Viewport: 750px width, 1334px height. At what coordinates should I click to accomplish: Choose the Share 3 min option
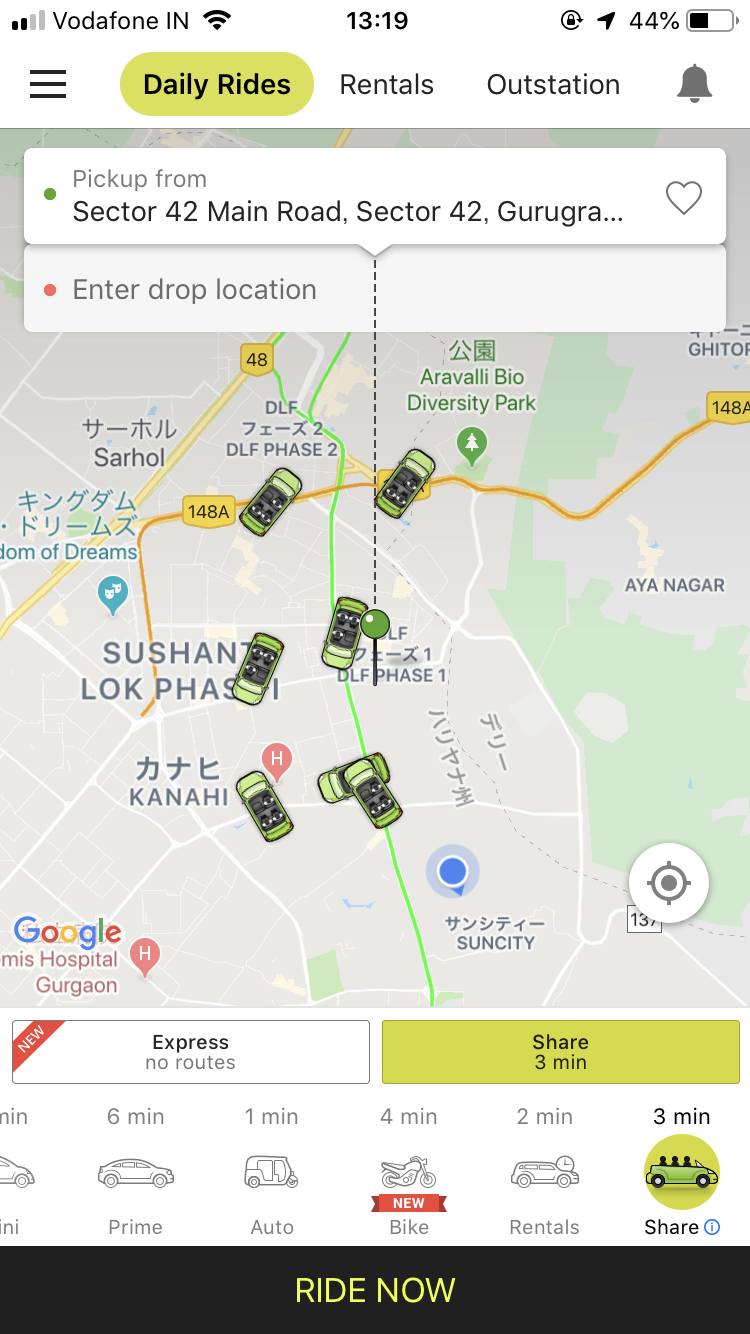[560, 1052]
